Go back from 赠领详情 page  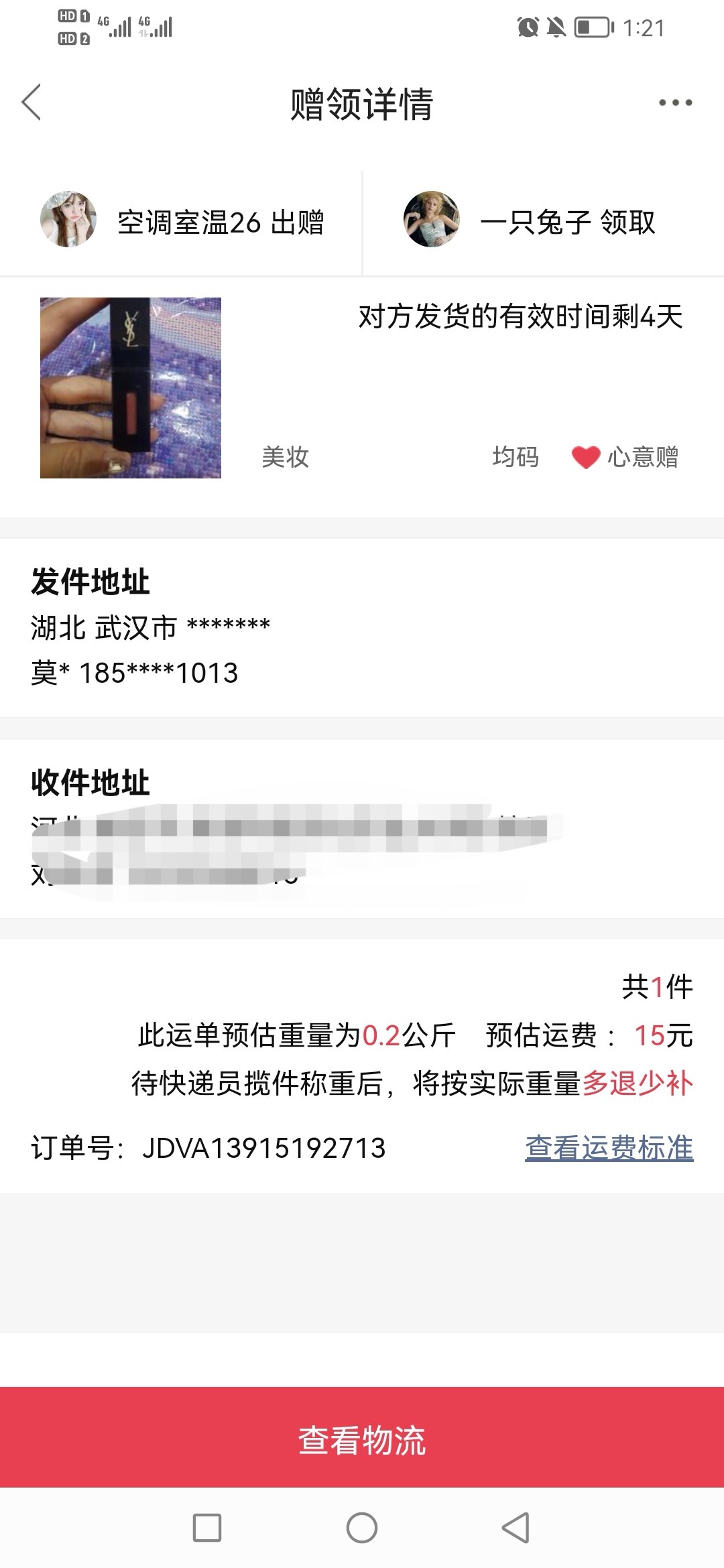(32, 103)
